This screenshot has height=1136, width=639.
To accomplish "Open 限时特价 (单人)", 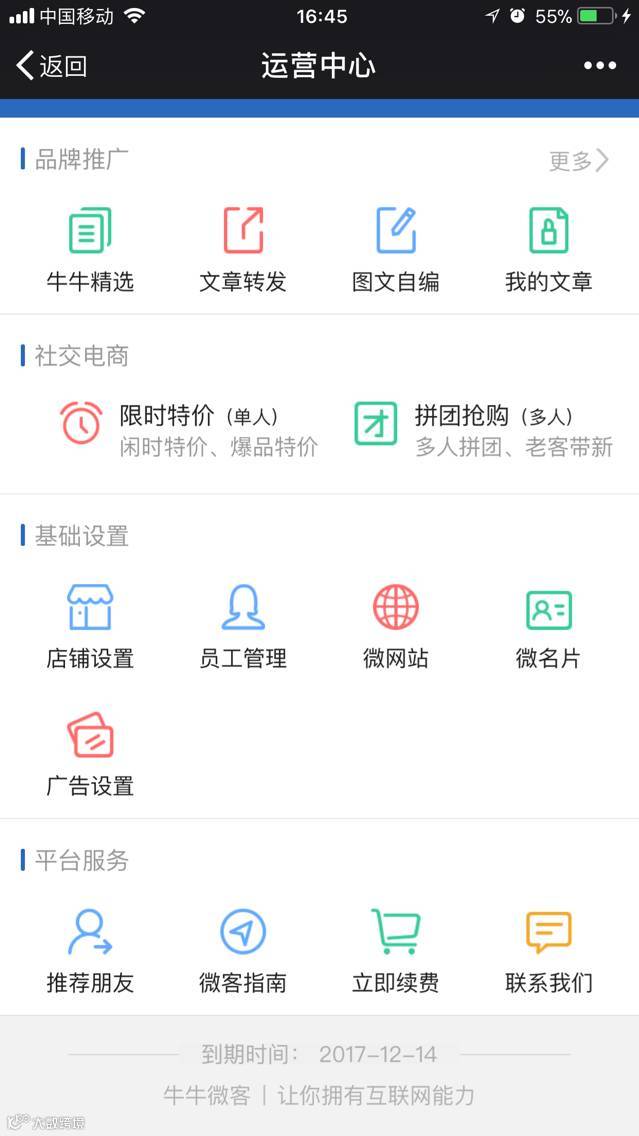I will tap(189, 430).
